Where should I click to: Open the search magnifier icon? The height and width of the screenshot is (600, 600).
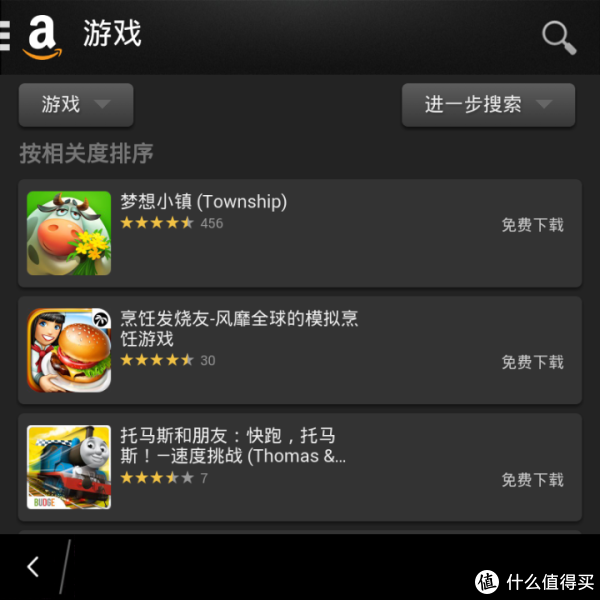559,37
